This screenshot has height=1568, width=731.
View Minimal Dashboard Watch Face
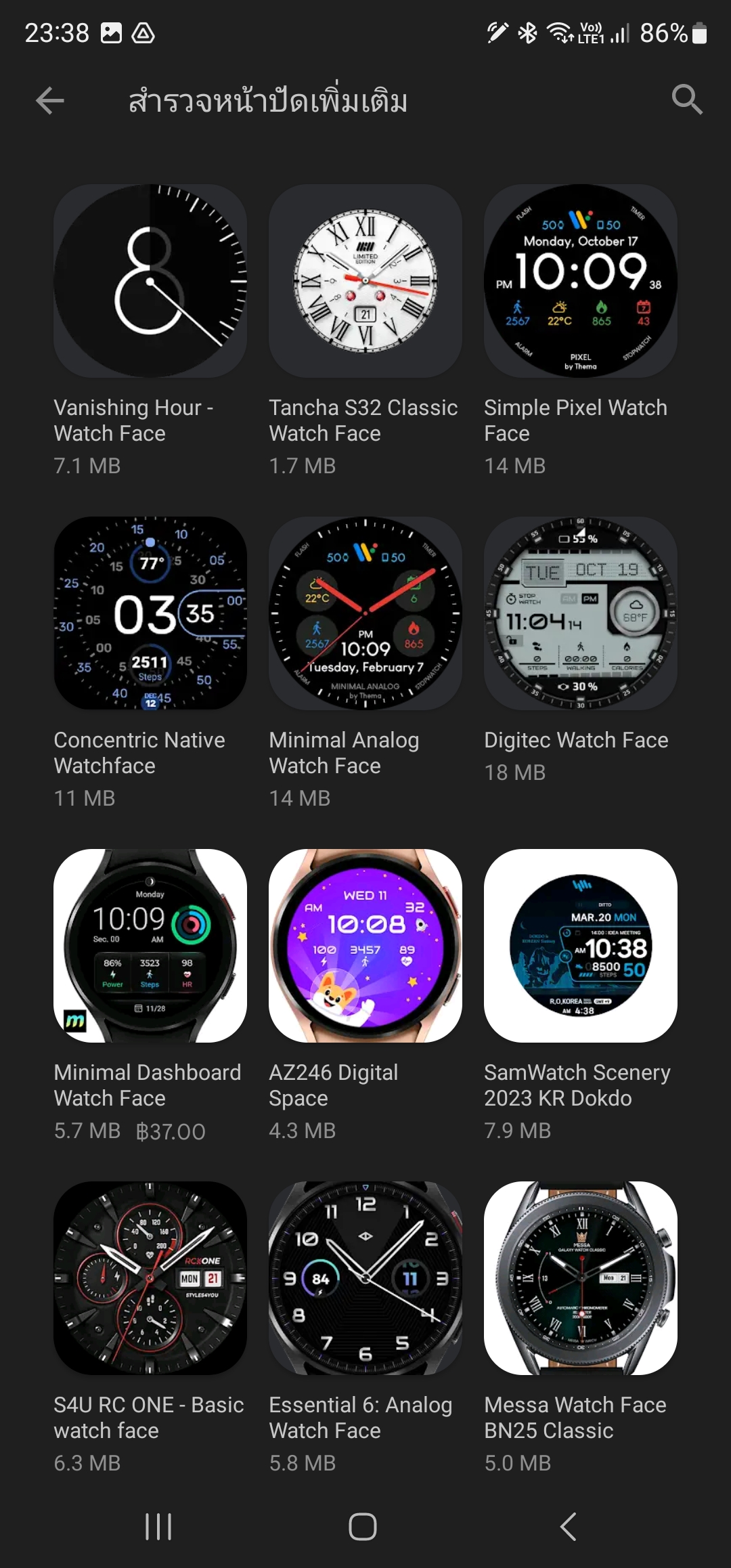(x=150, y=946)
